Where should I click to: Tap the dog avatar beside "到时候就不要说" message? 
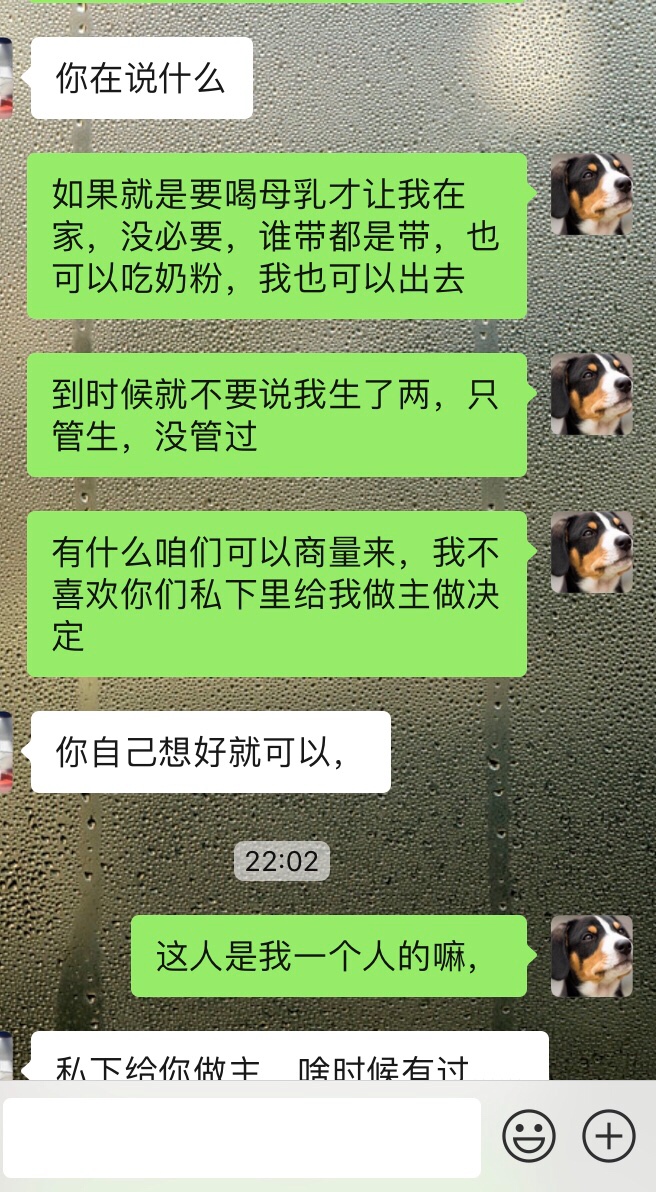[592, 394]
